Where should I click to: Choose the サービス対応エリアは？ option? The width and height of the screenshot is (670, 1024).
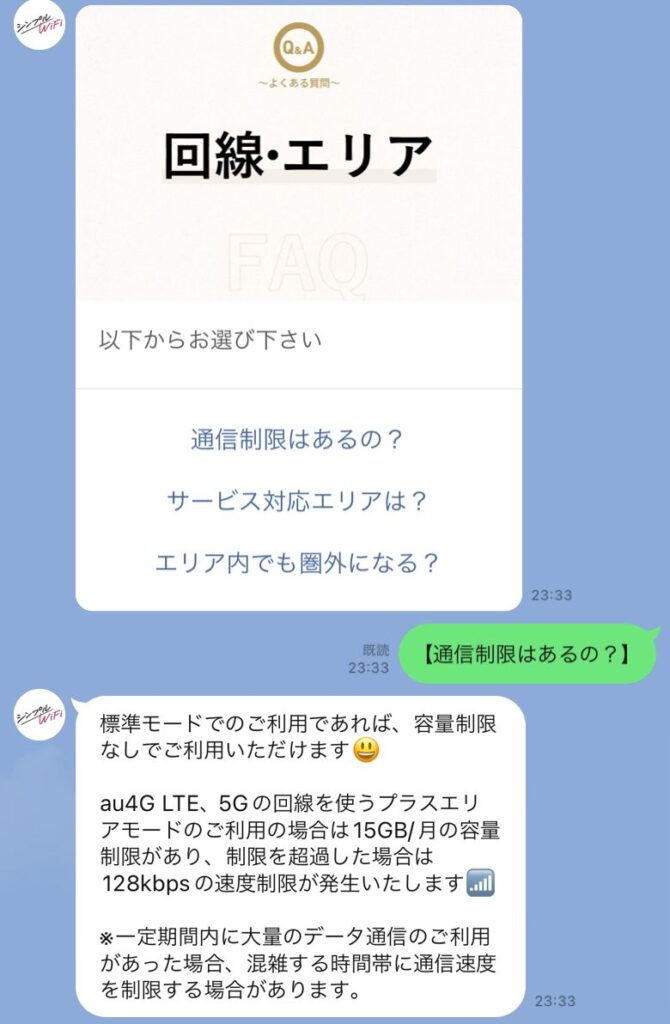297,500
